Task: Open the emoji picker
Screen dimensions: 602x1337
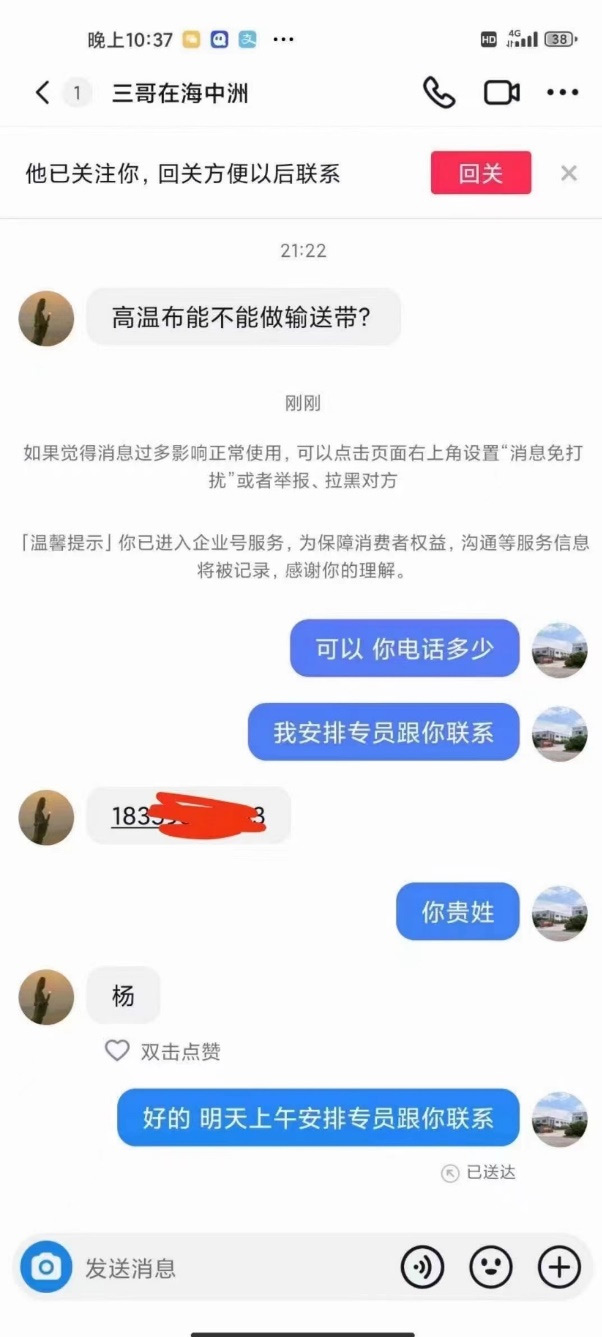Action: click(490, 1268)
